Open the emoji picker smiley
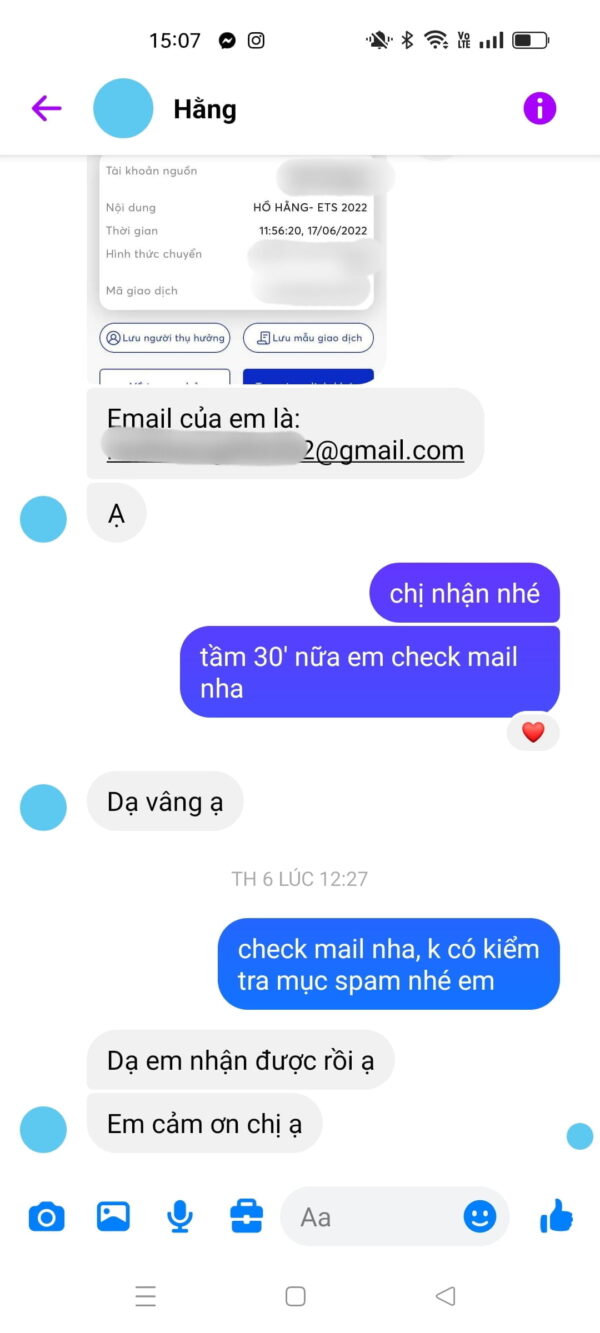 tap(480, 1216)
